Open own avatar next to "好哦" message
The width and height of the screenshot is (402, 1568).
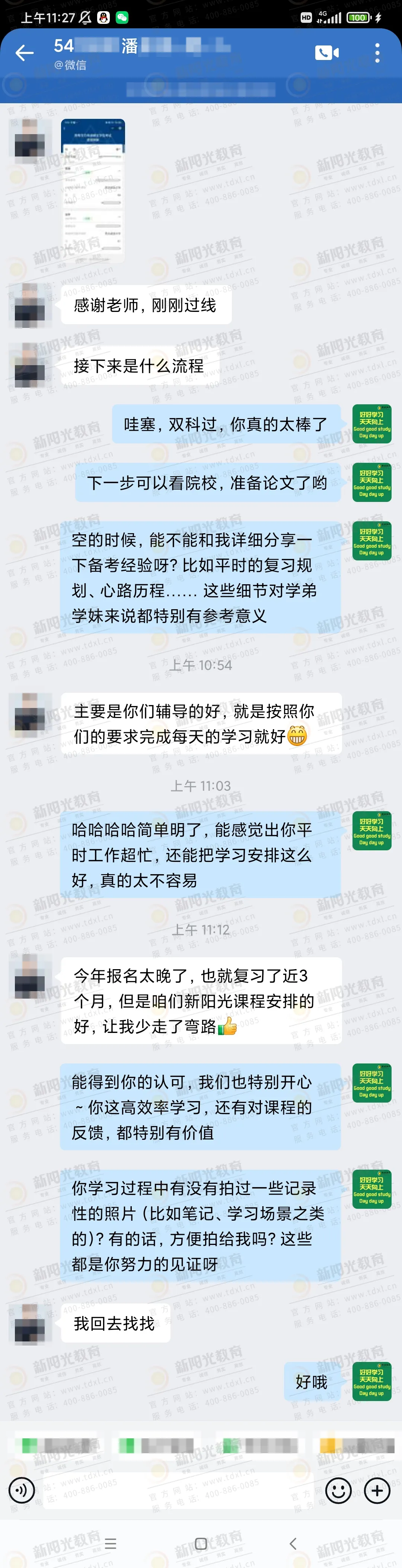pos(371,1382)
